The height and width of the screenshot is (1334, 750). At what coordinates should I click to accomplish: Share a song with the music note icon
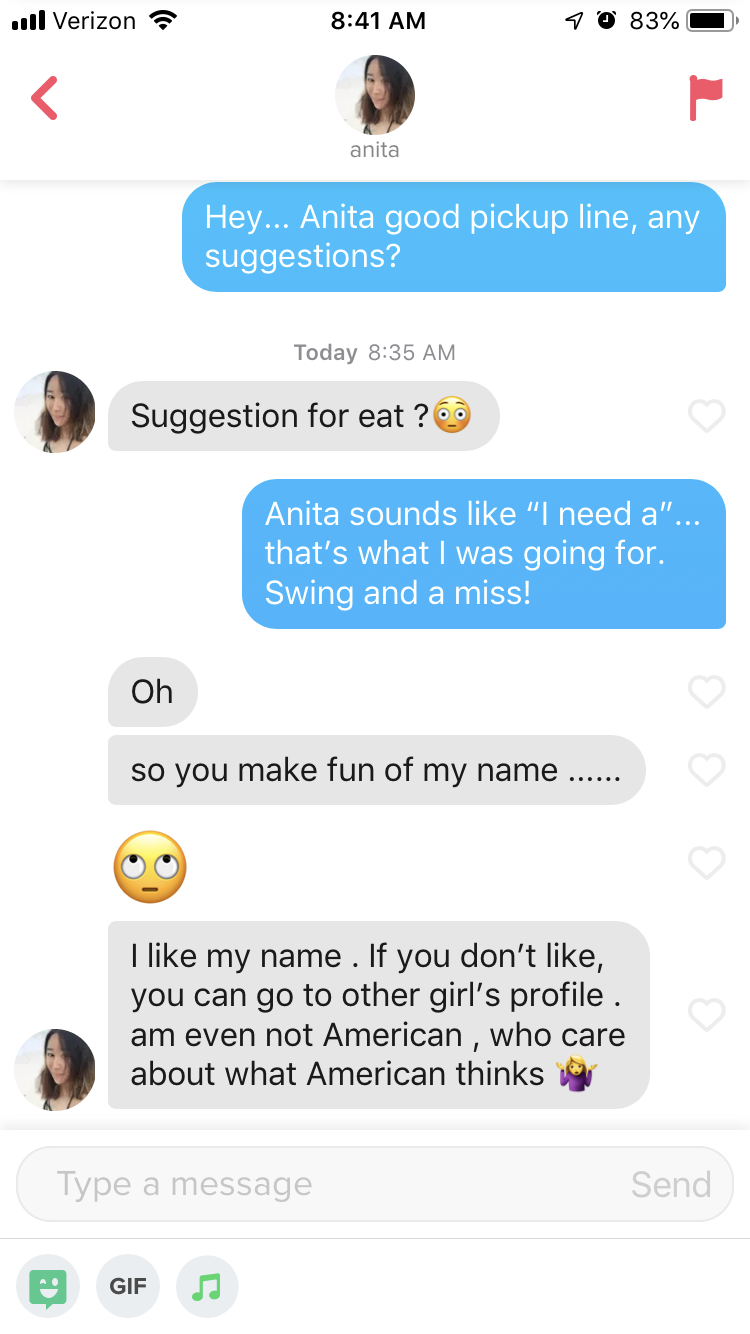coord(207,1286)
